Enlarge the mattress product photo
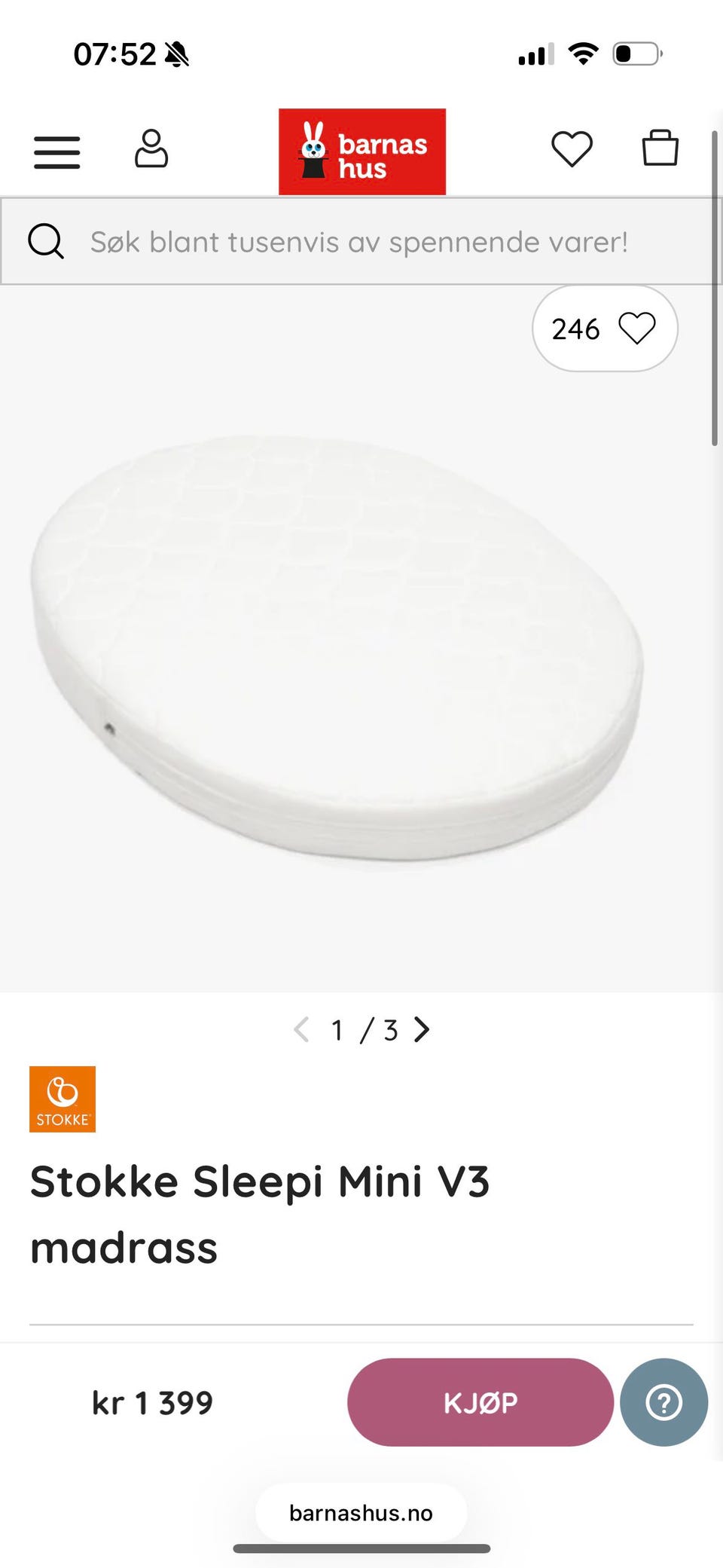Screen dimensions: 723x1568 [x=337, y=648]
